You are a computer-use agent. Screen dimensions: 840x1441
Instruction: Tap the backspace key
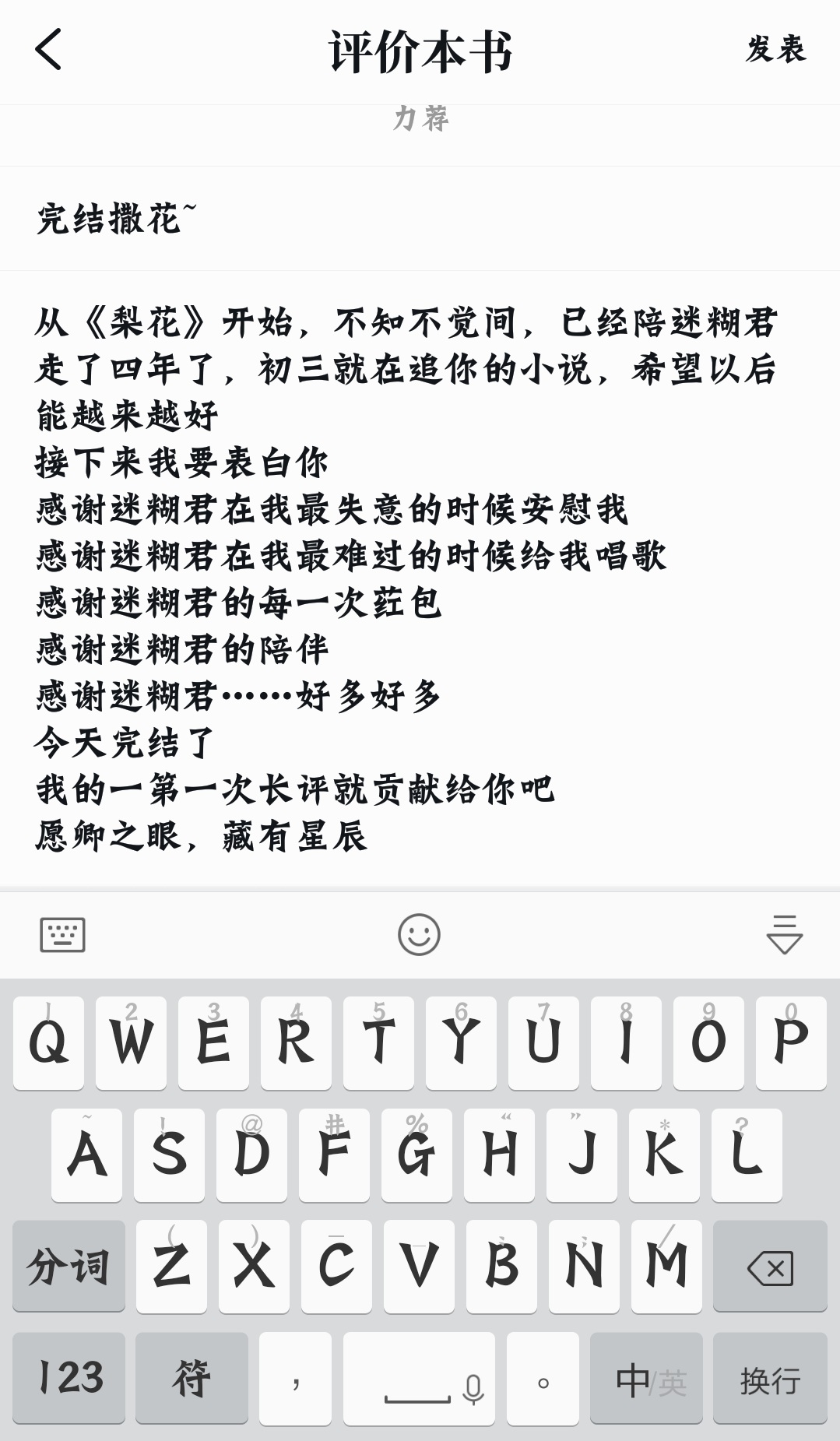tap(769, 1267)
